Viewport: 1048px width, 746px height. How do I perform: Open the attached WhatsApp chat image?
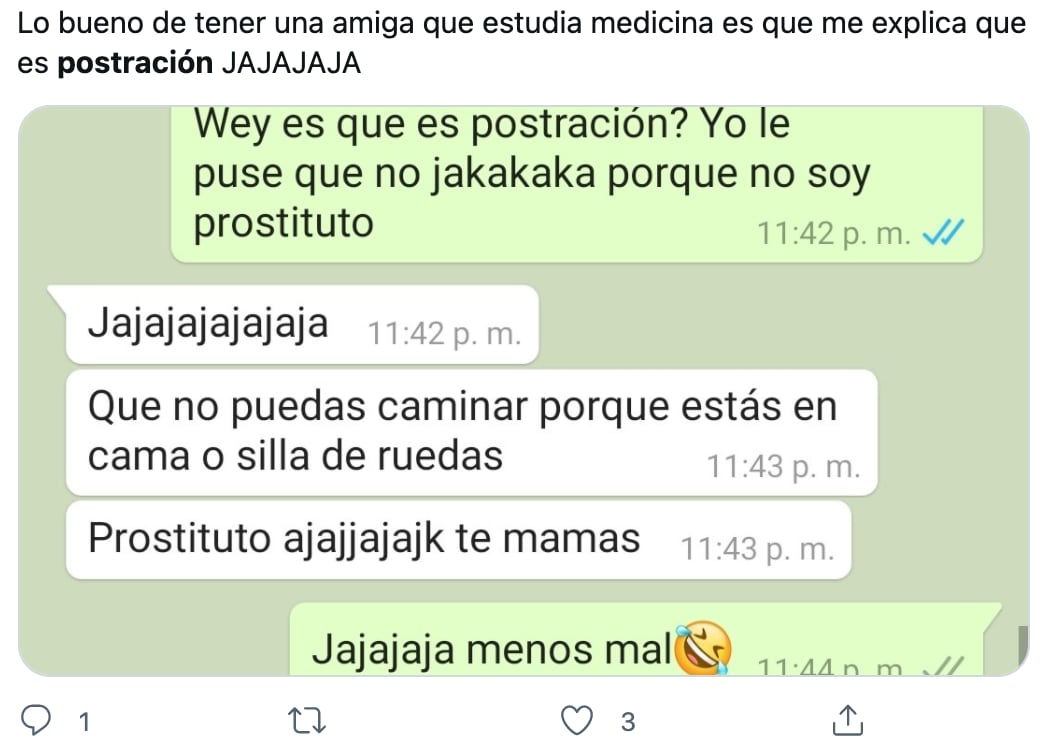pos(524,390)
